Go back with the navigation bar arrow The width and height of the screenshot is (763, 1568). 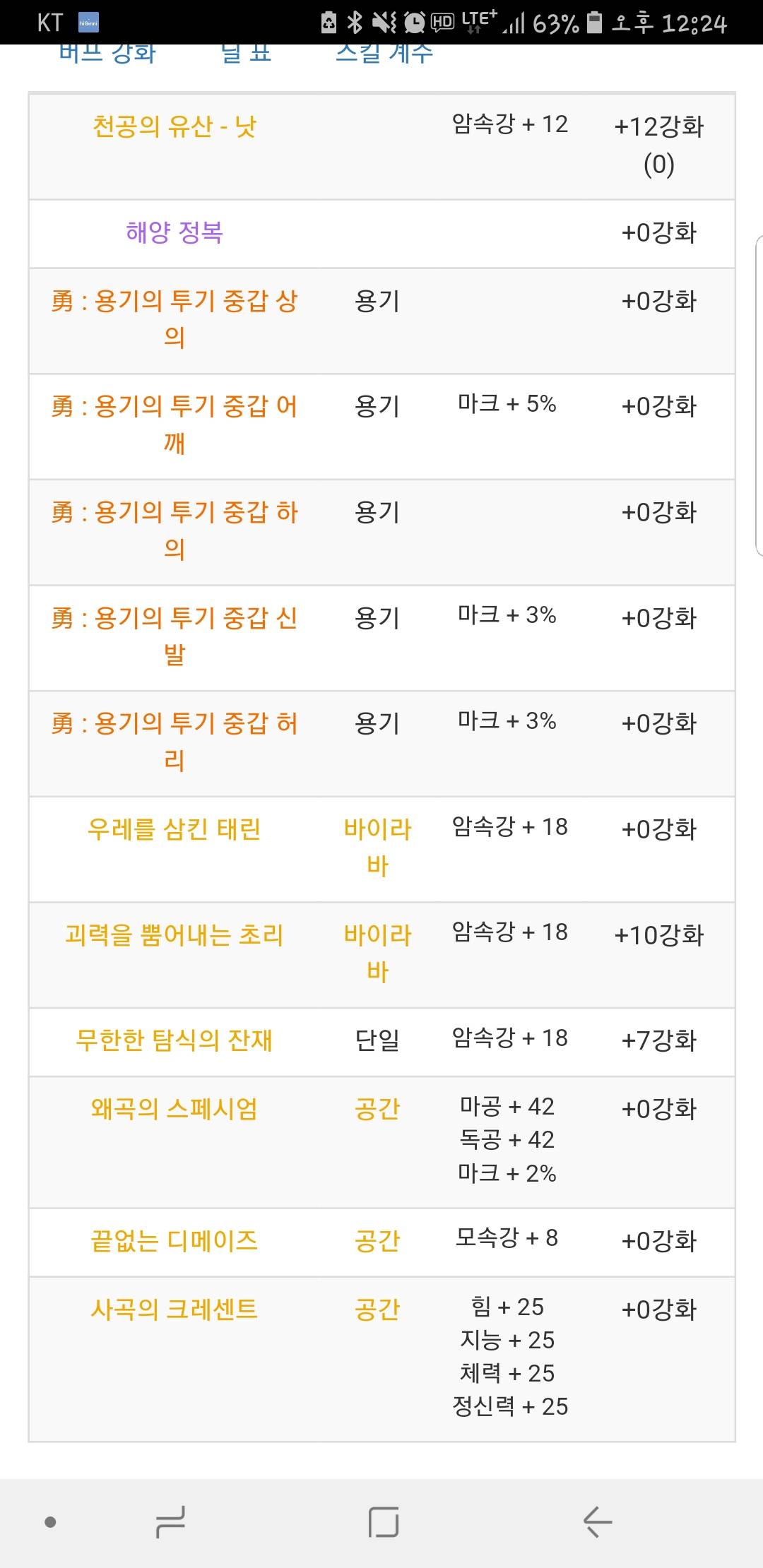[597, 1521]
